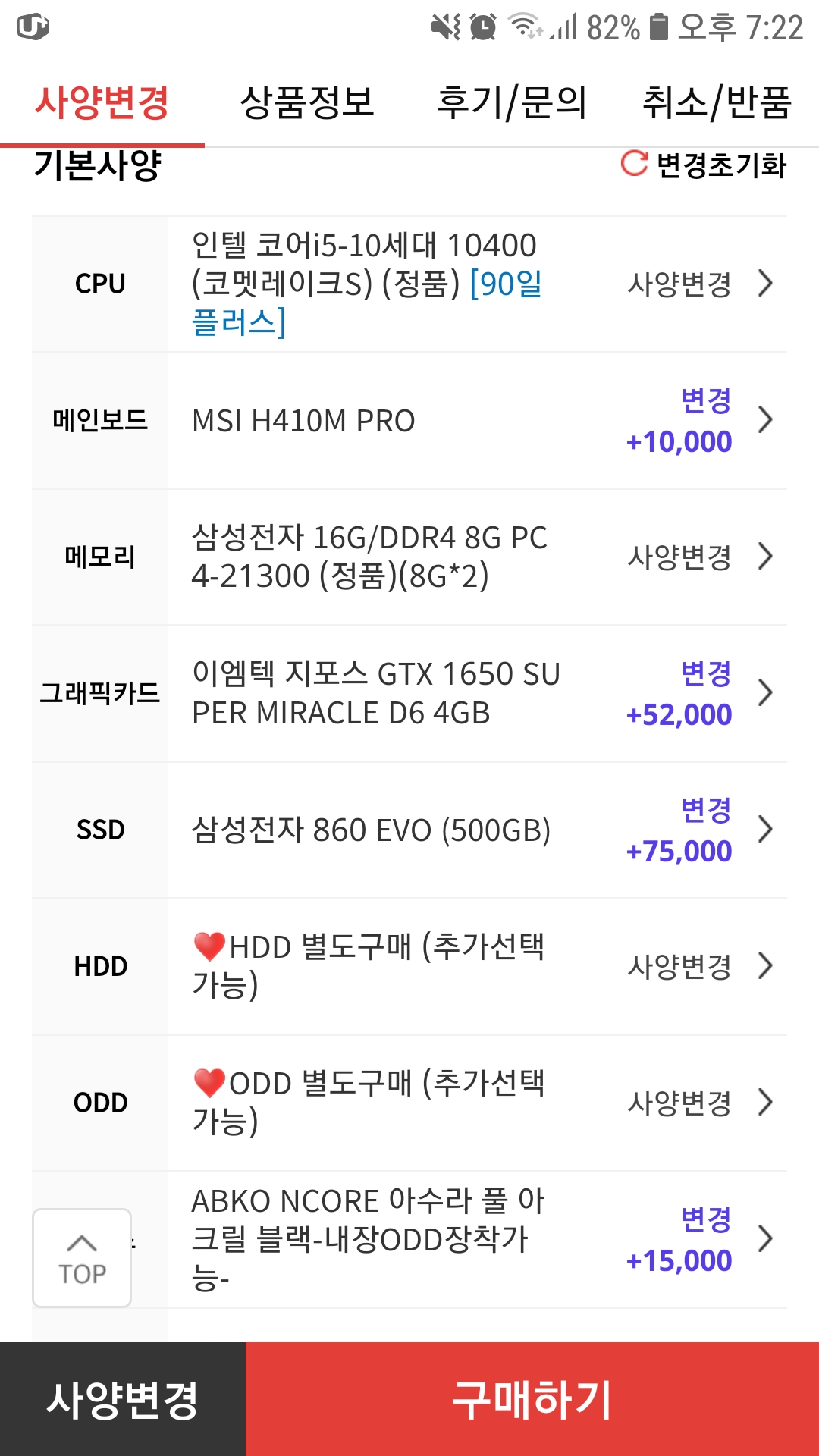Change the 그래픽카드 GTX 1650 option

[x=698, y=694]
